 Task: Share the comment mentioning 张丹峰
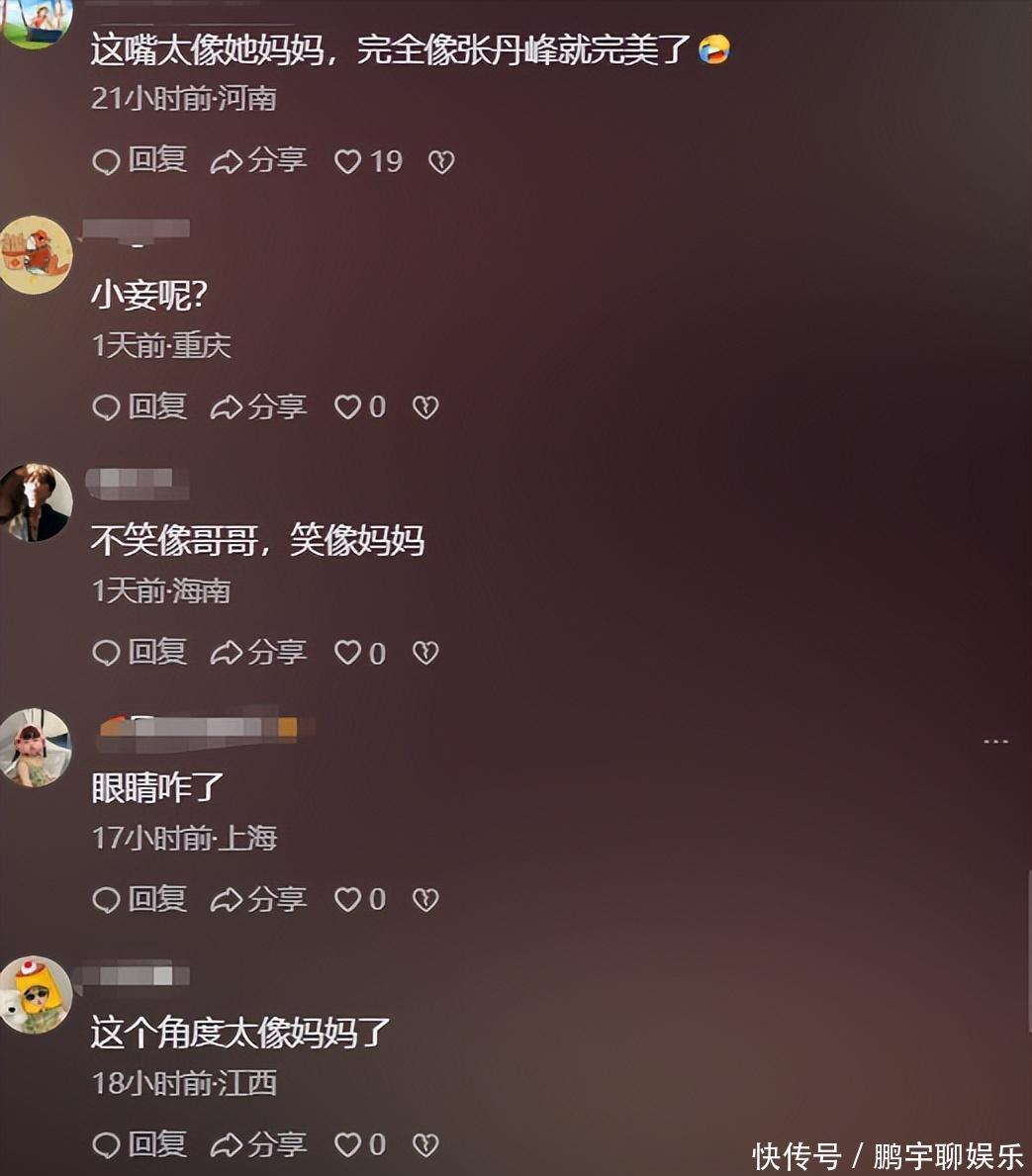point(258,160)
